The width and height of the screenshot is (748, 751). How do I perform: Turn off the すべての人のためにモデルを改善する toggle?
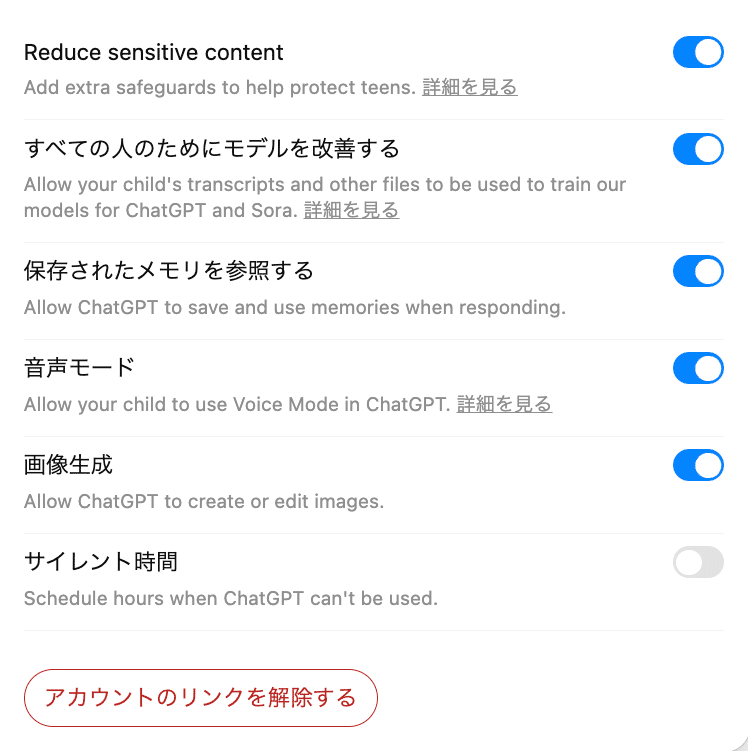click(x=698, y=148)
